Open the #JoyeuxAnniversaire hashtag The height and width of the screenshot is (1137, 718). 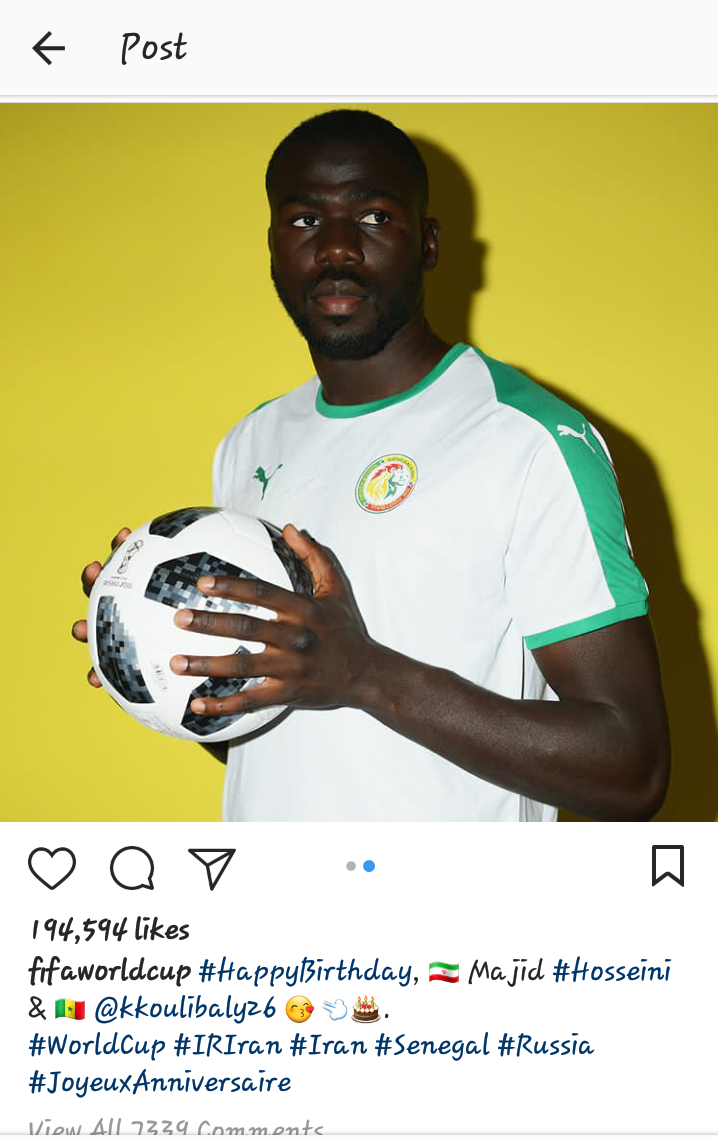(x=160, y=1082)
